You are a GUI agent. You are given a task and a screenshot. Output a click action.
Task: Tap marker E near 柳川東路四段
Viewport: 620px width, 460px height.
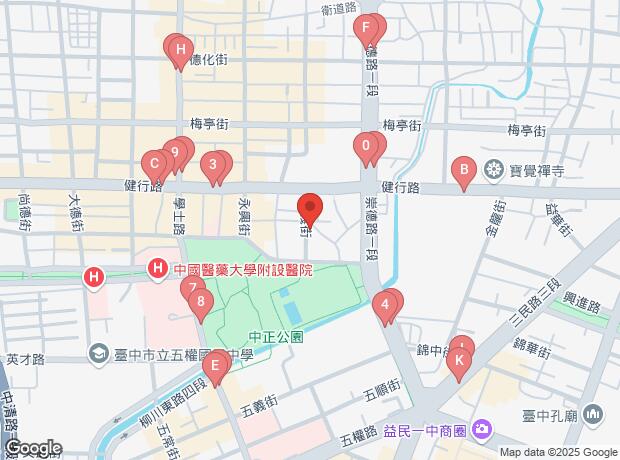pos(213,367)
